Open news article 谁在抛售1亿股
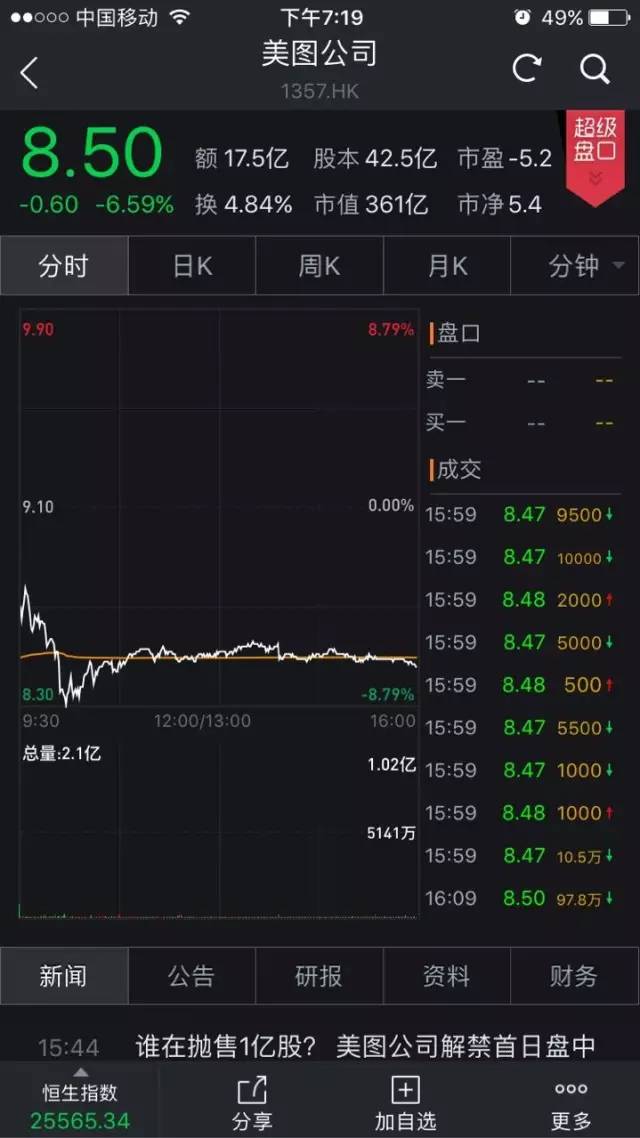This screenshot has width=640, height=1138. (x=365, y=1046)
